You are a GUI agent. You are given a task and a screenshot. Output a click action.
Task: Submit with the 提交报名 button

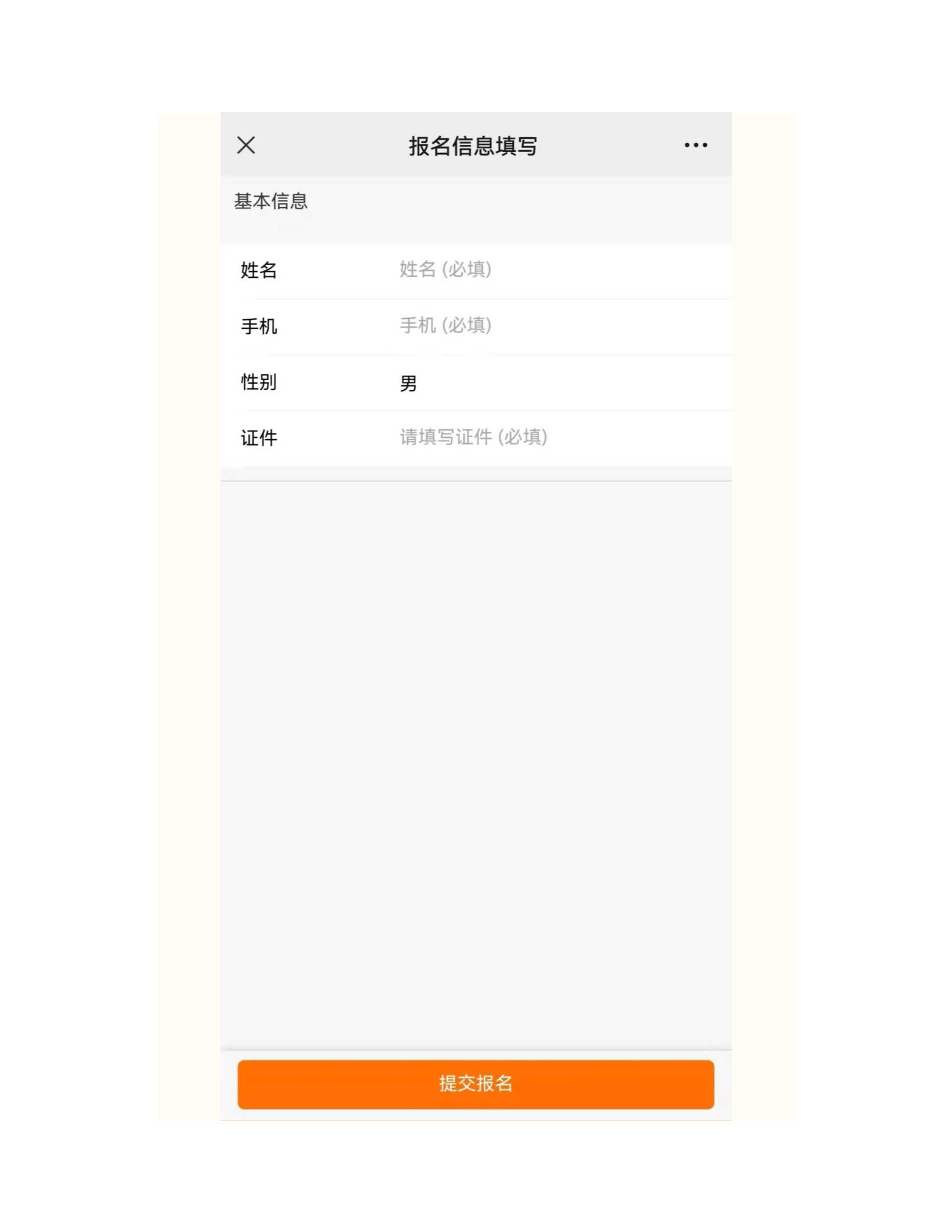click(x=475, y=1084)
